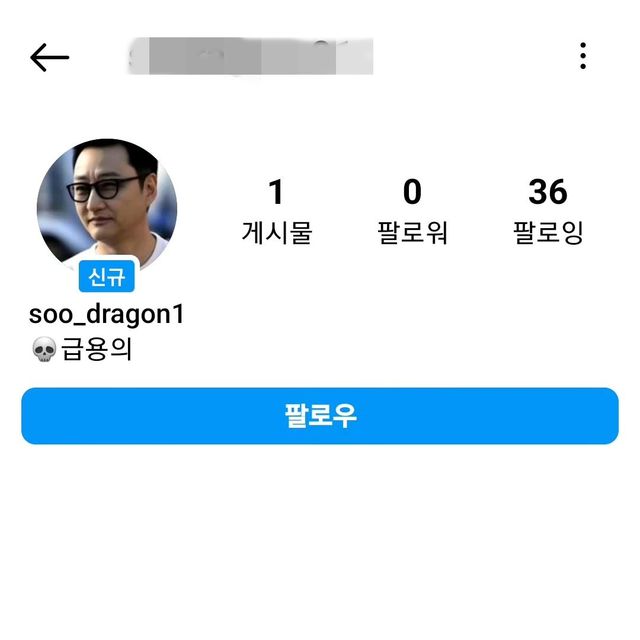Go back using the arrow icon
The width and height of the screenshot is (640, 640).
pyautogui.click(x=49, y=57)
